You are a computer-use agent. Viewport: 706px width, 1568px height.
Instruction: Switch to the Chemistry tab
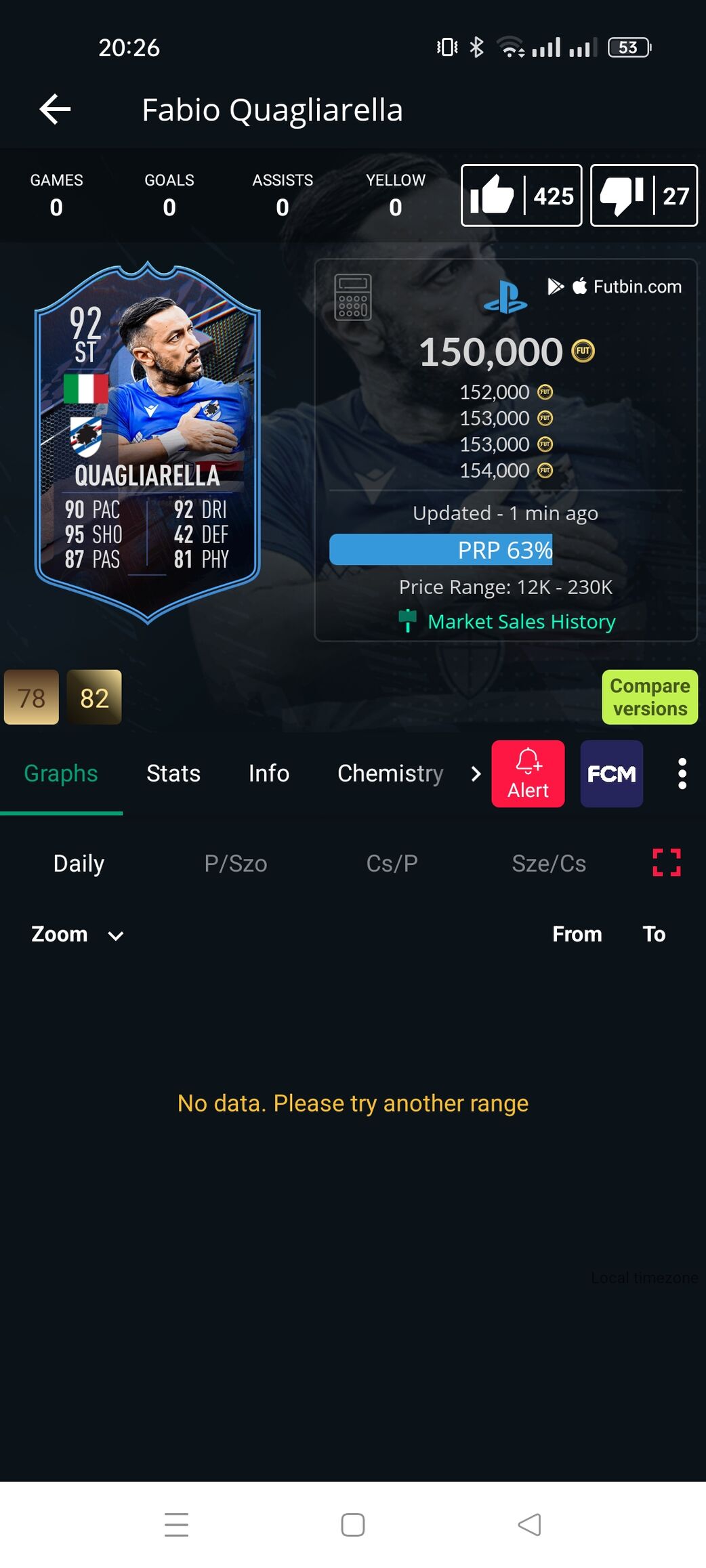(x=390, y=774)
